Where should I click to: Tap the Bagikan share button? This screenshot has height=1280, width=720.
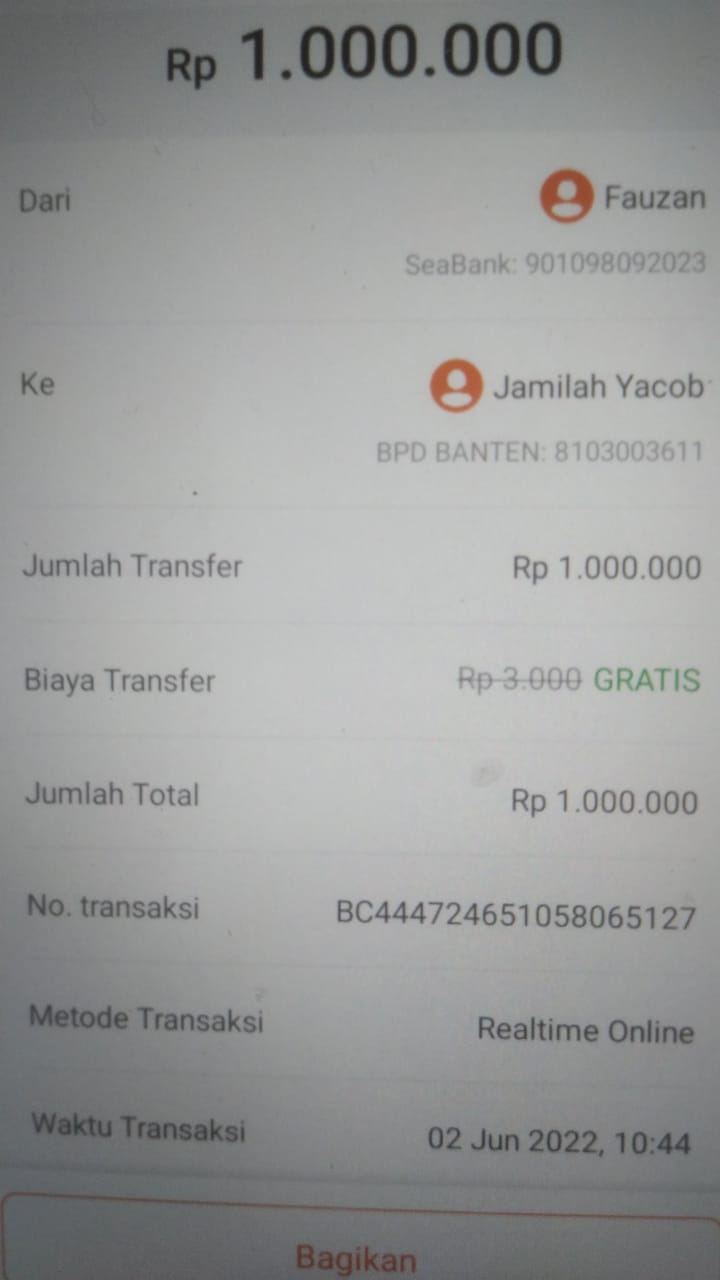pos(356,1255)
